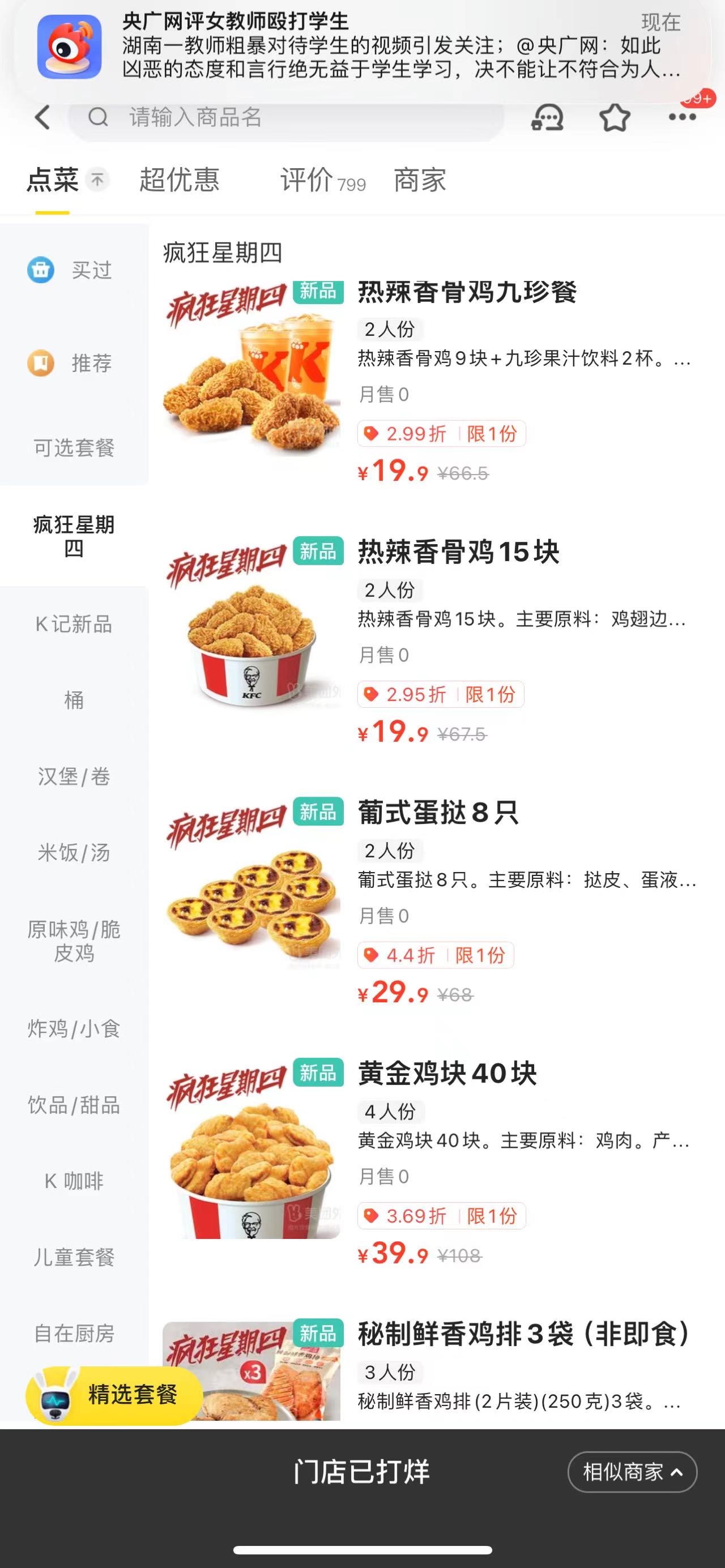Viewport: 725px width, 1568px height.
Task: Expand the 相似商家 similar stores button
Action: coord(632,1472)
